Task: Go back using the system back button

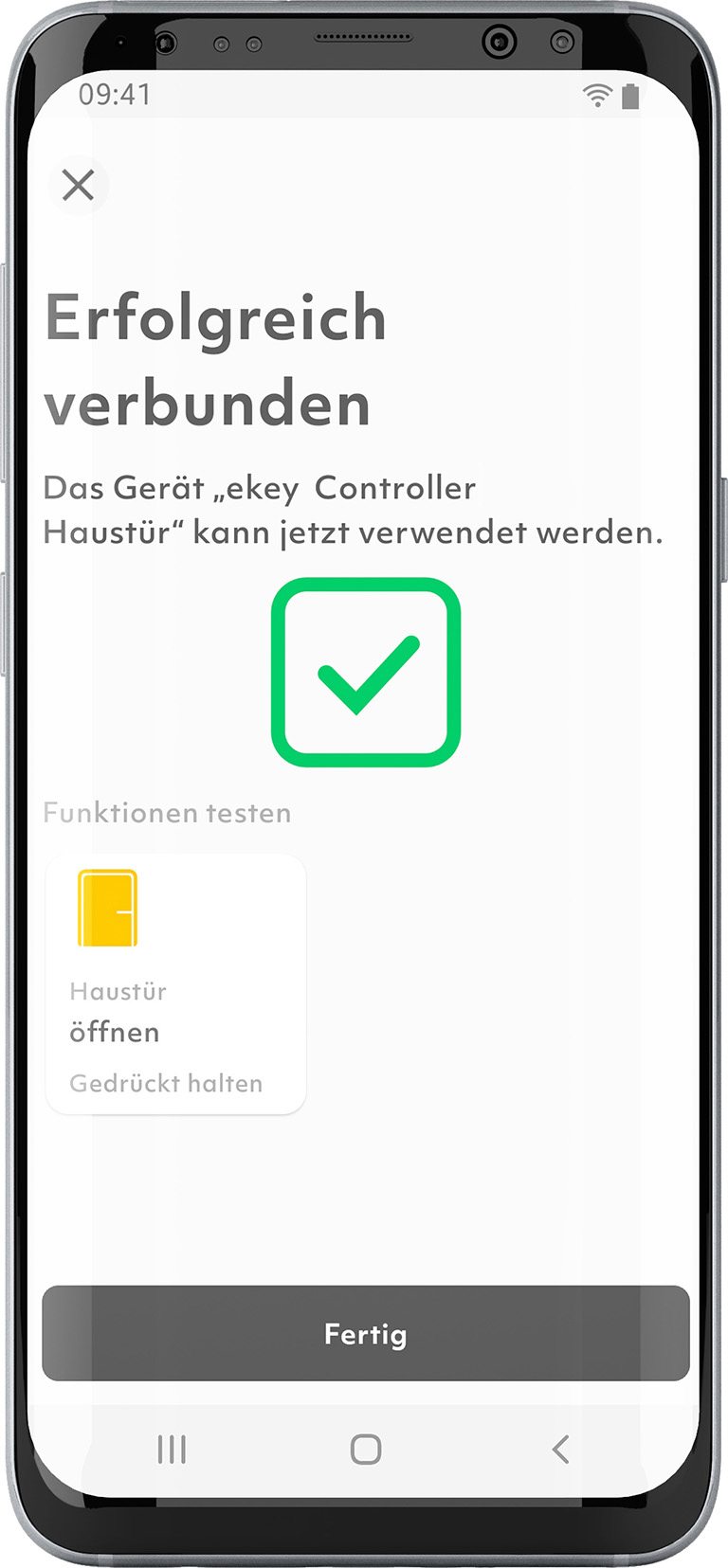Action: 560,1449
